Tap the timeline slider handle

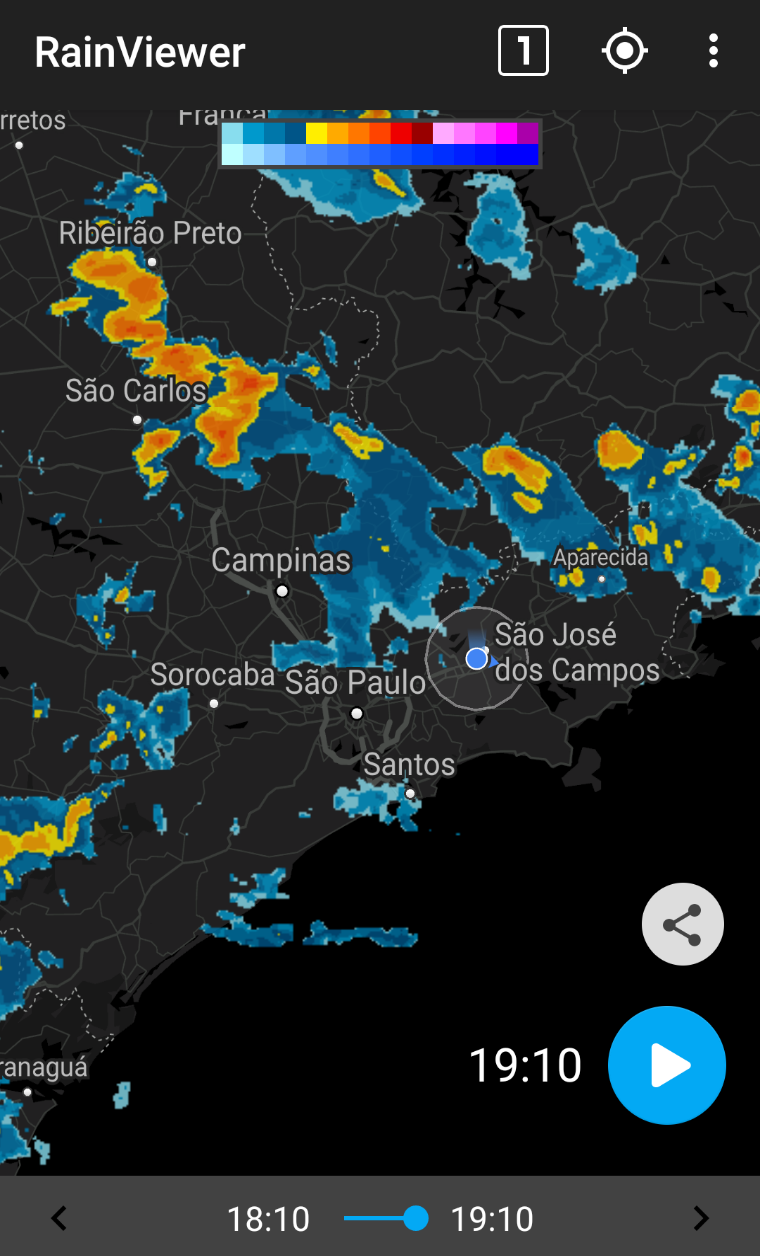416,1218
